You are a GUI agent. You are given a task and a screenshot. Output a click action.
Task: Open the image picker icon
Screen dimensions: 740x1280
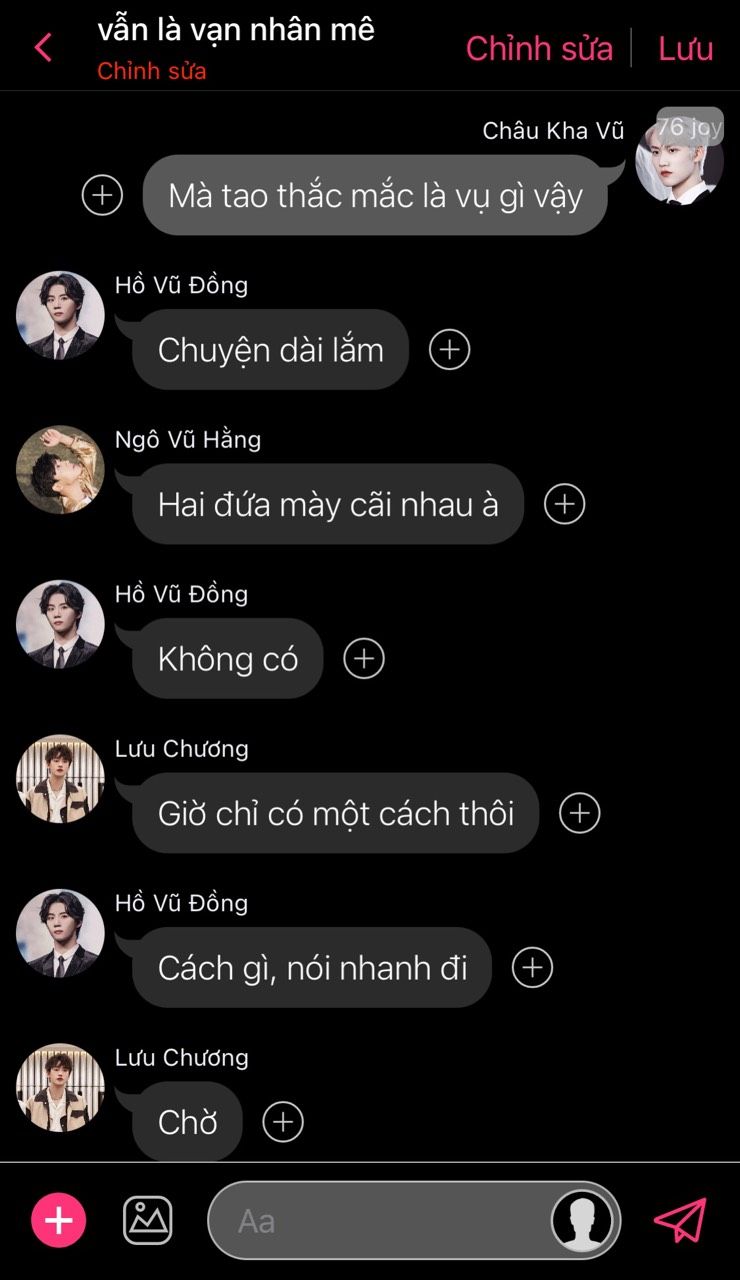[x=148, y=1220]
